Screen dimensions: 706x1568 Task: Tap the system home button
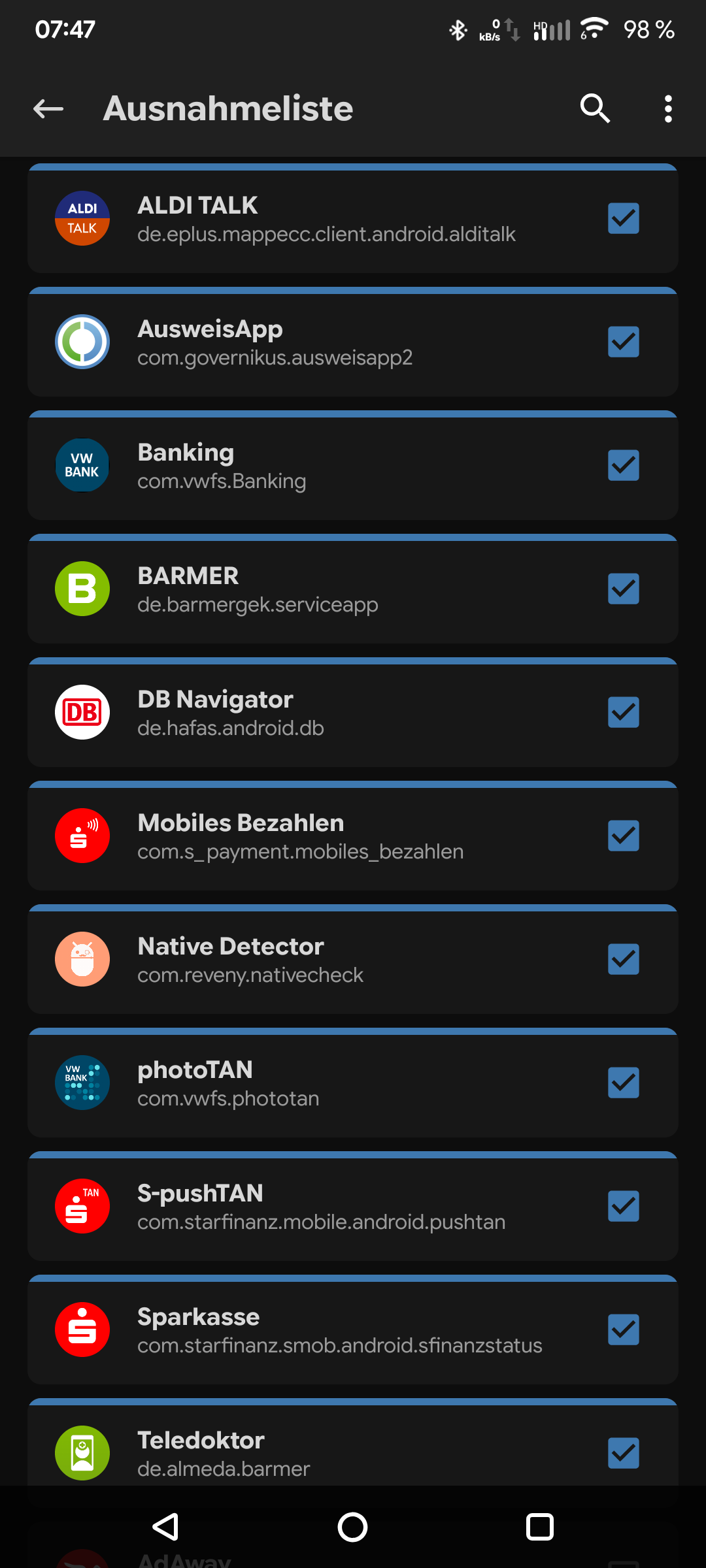352,1527
